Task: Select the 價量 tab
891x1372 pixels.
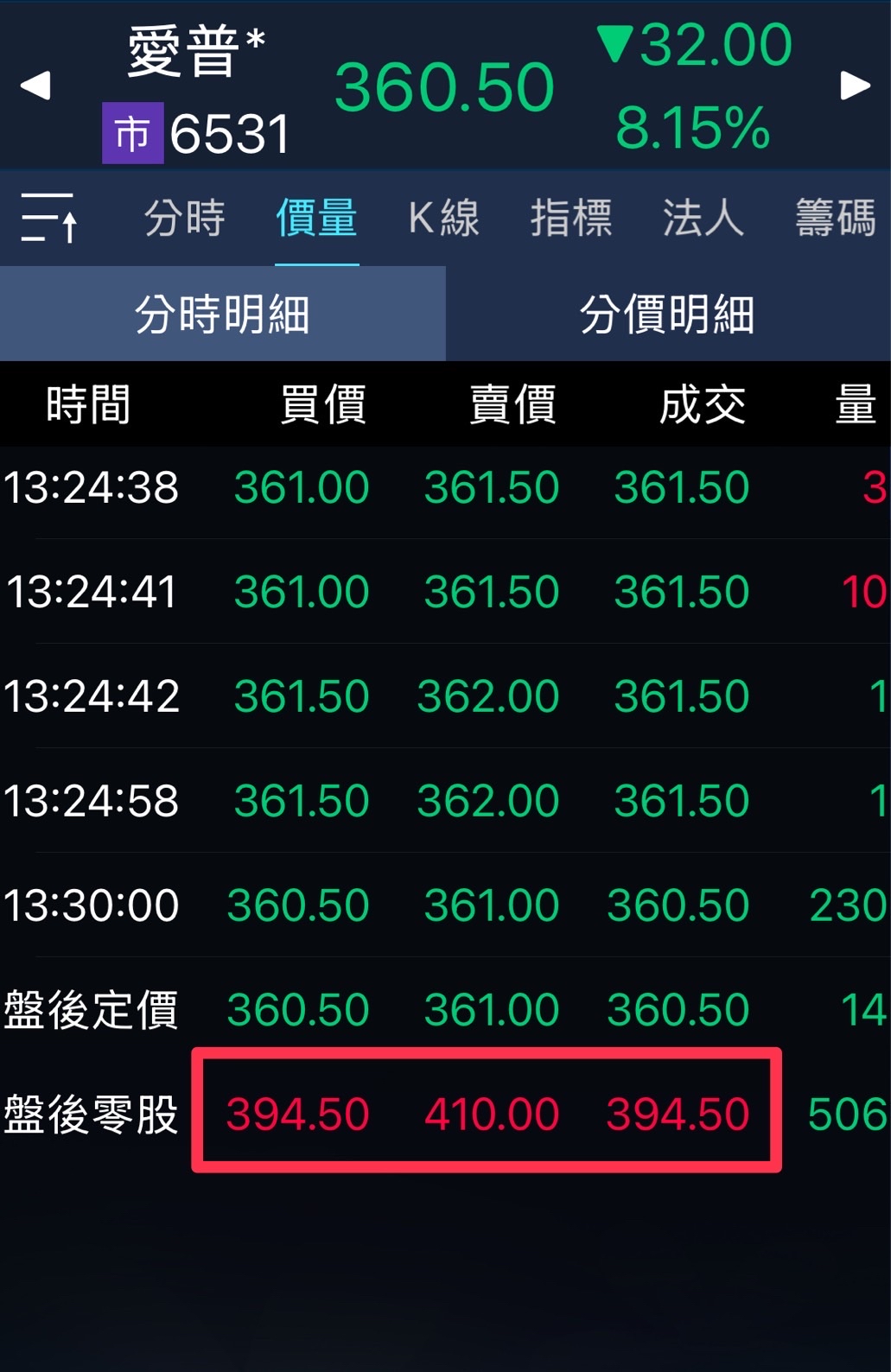Action: pyautogui.click(x=316, y=218)
